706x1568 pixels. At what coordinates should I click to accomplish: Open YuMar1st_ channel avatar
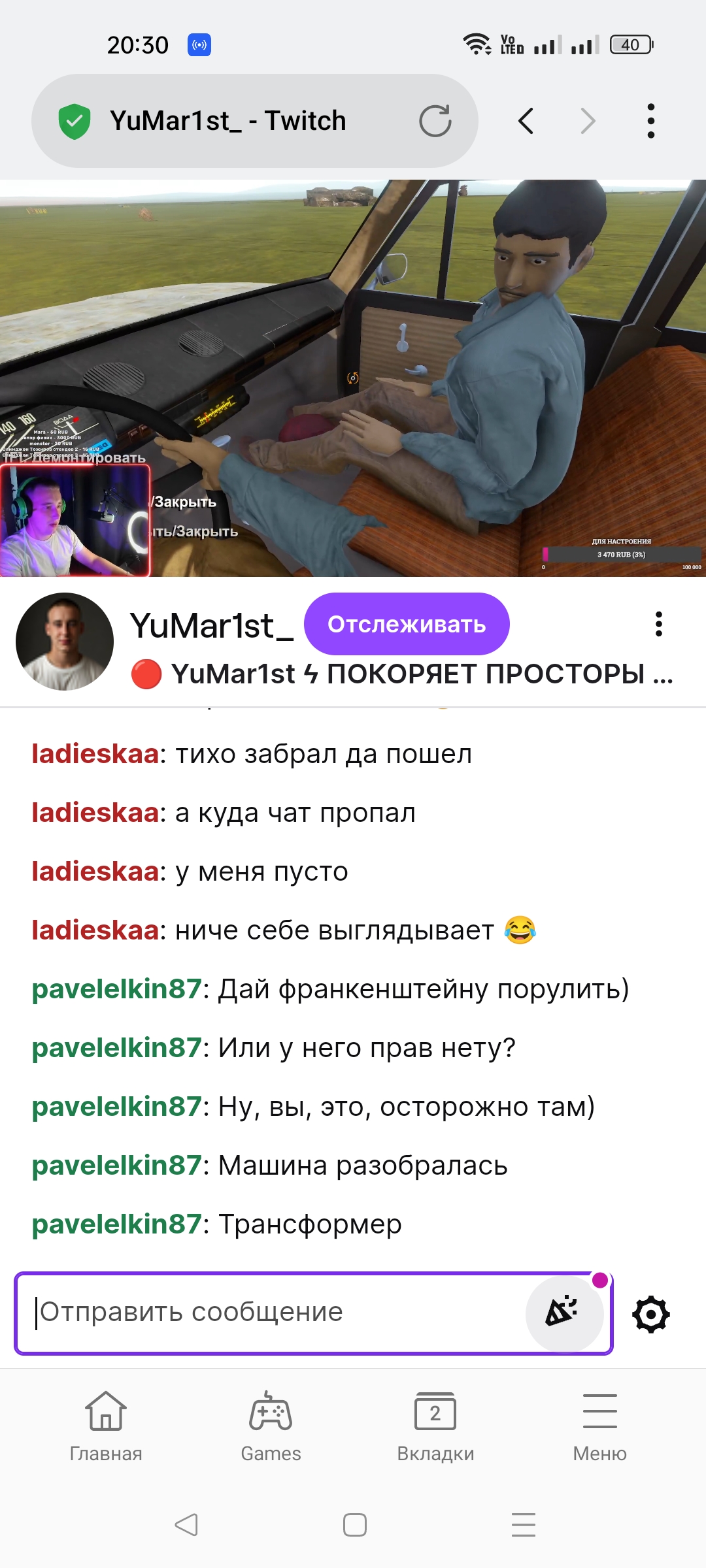click(x=65, y=642)
